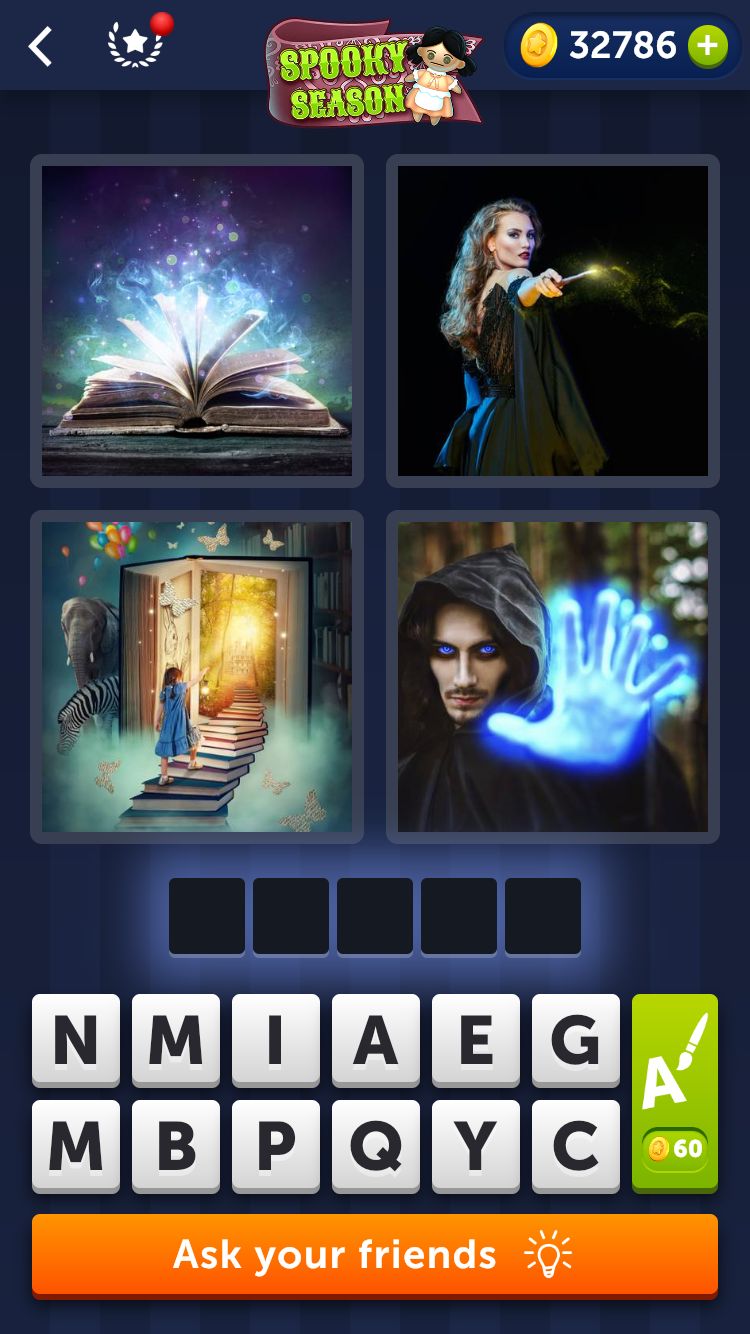Image resolution: width=750 pixels, height=1334 pixels.
Task: Enlarge the hooded man with glowing hand picture
Action: pos(553,677)
